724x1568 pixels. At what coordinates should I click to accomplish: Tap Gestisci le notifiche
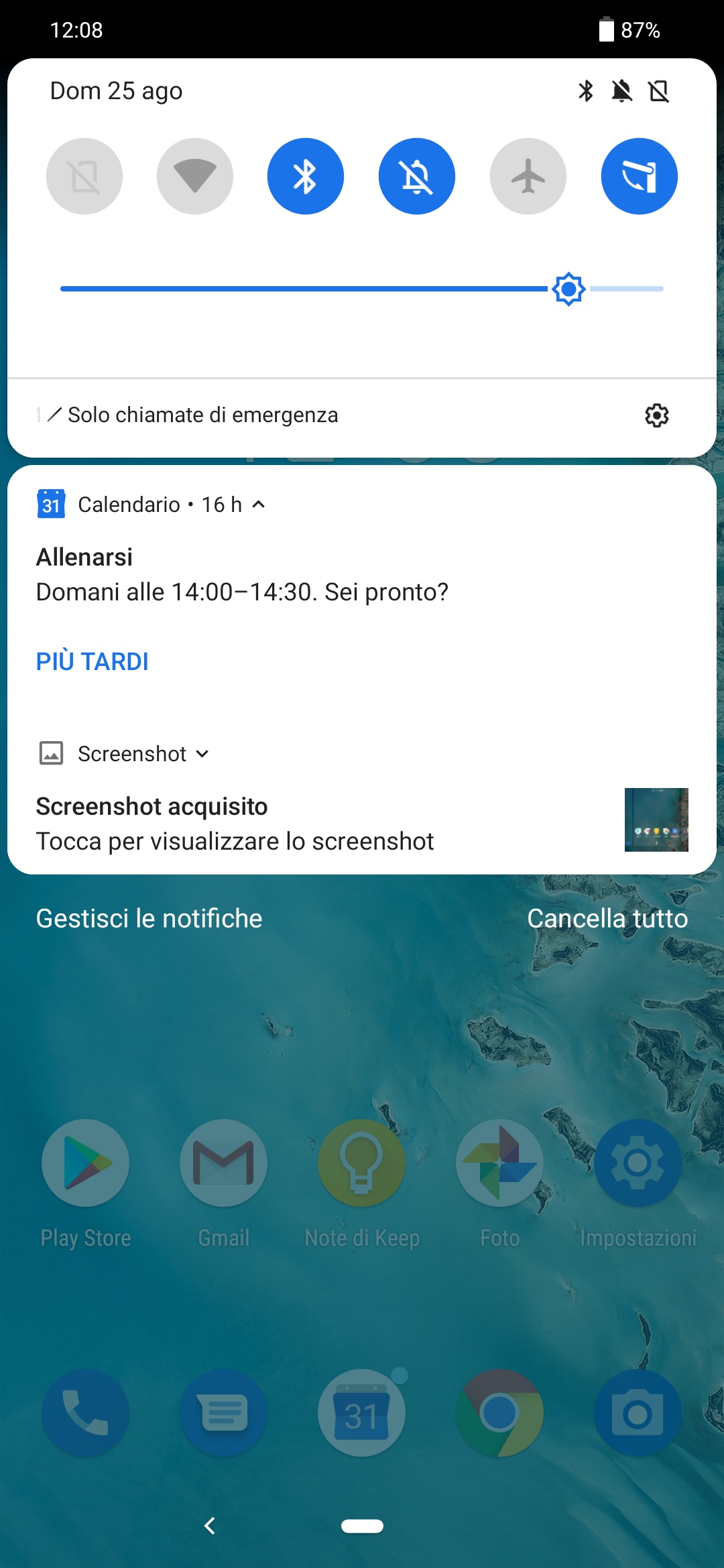point(149,919)
